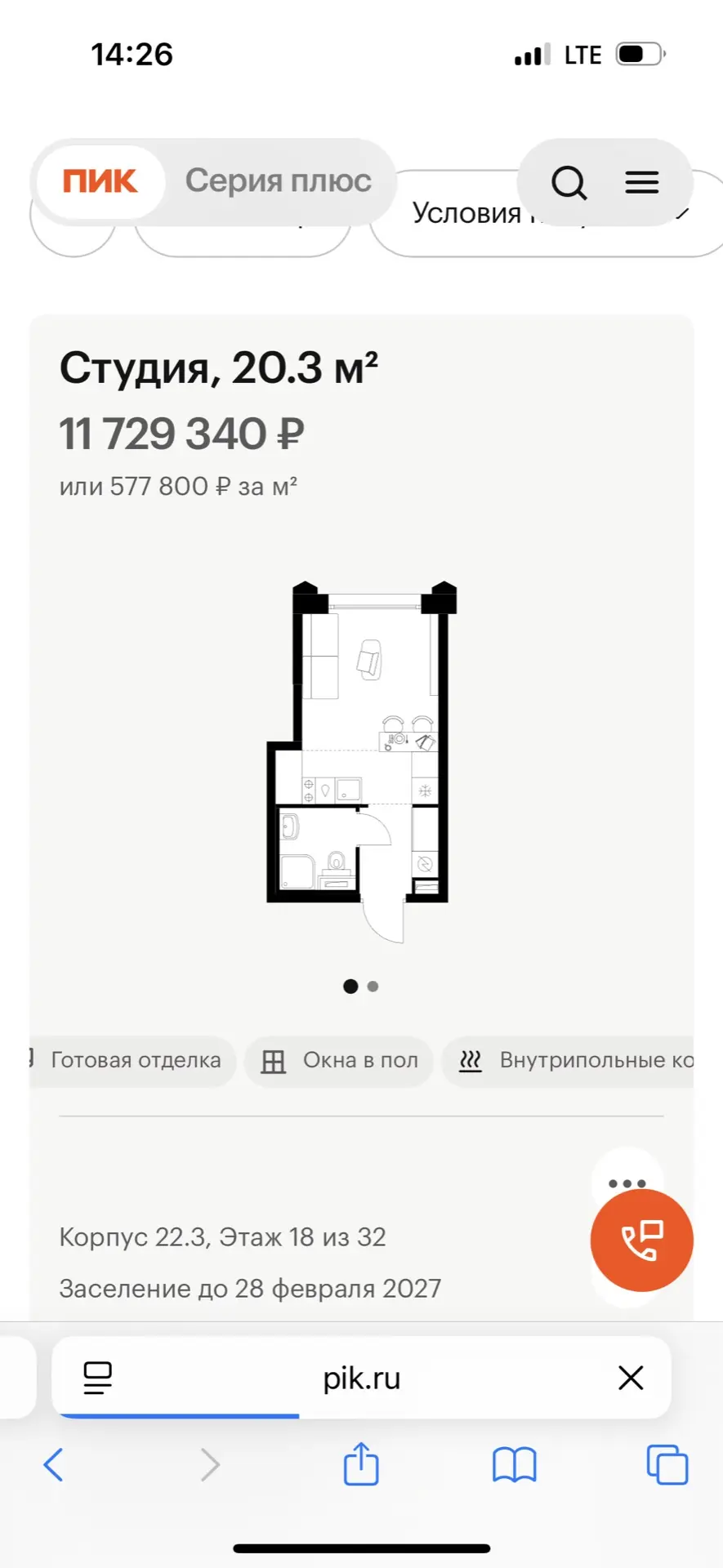Switch to the second plan image dot
The height and width of the screenshot is (1568, 723).
[x=373, y=987]
